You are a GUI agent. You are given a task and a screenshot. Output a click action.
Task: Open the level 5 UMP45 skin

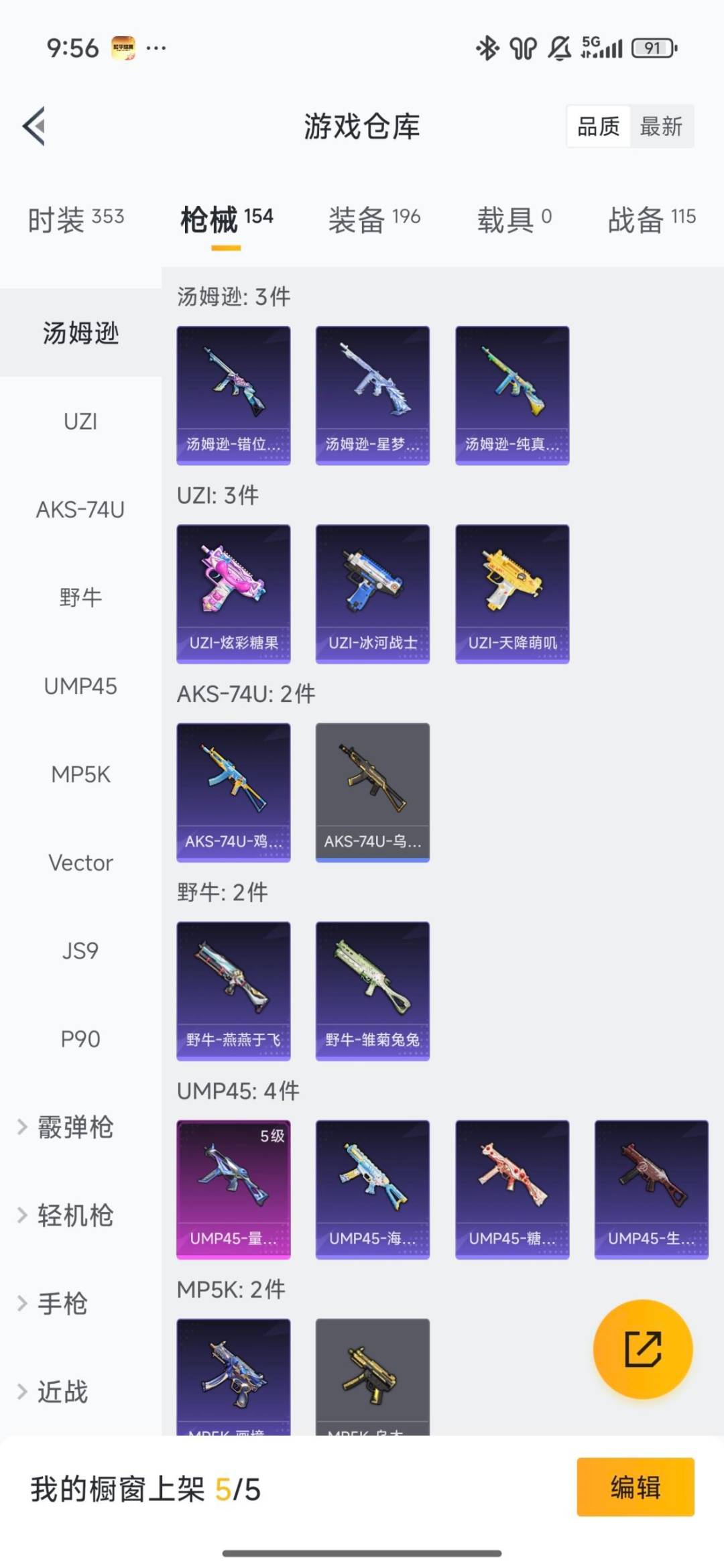(x=233, y=1189)
